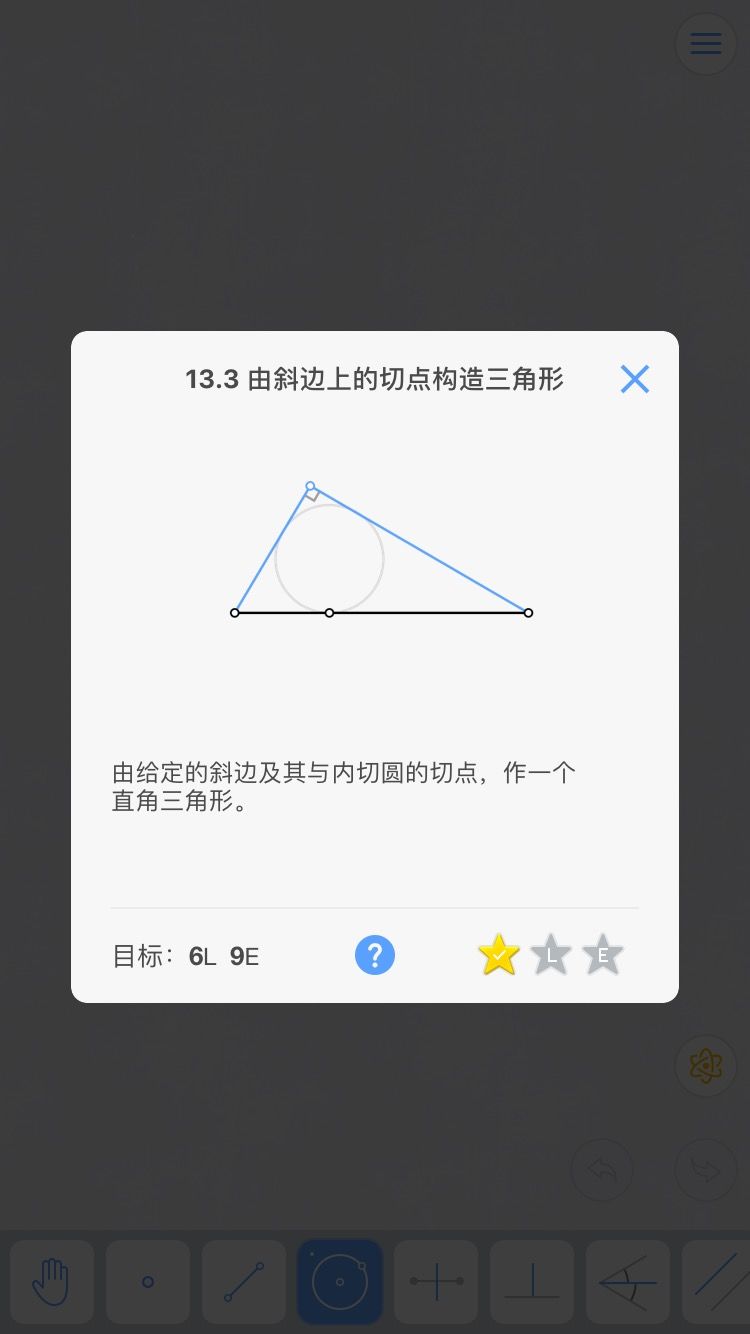
Task: Select the Perpendicular Bisector tool
Action: click(x=436, y=1281)
